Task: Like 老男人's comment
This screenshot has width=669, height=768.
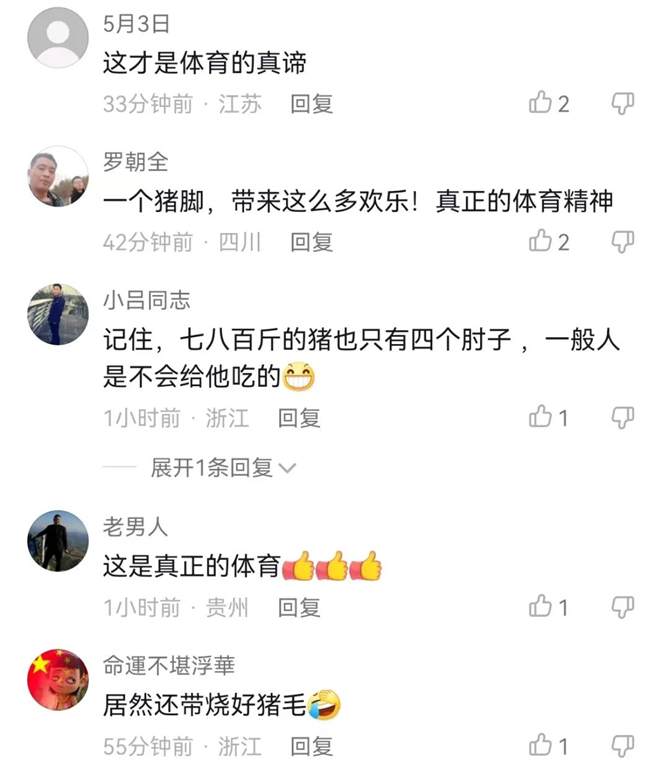Action: [541, 606]
